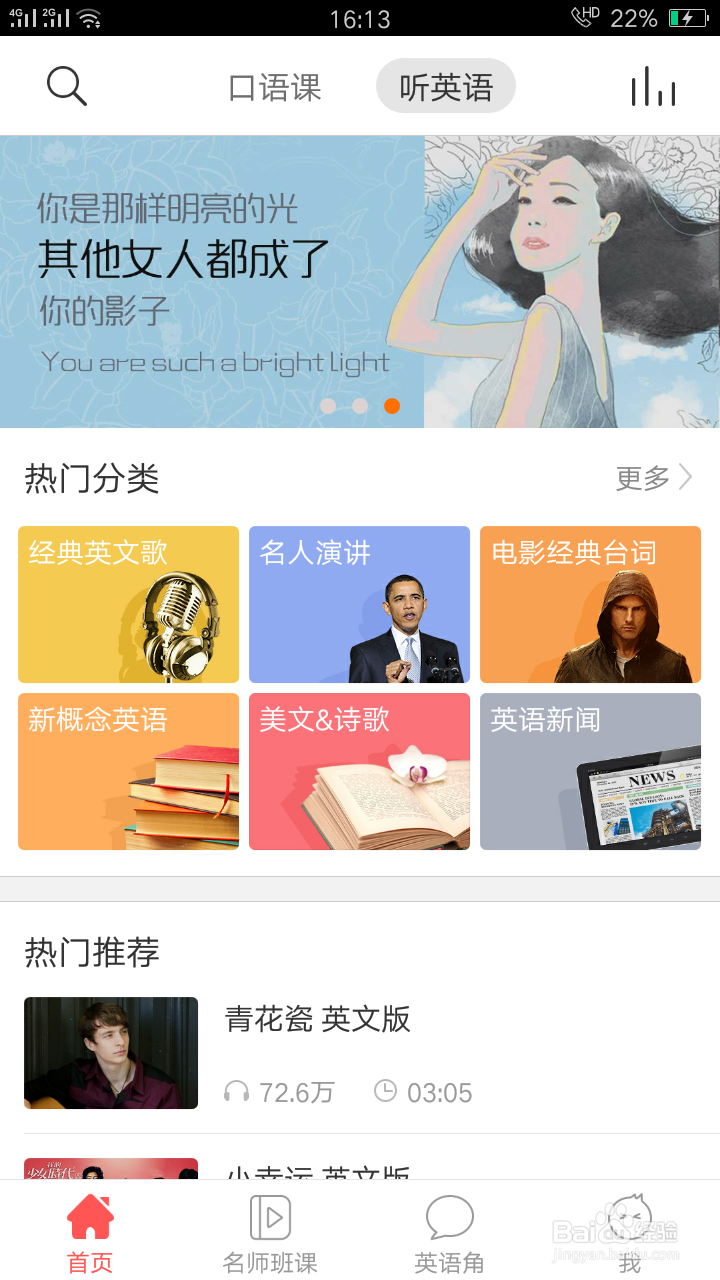Open 英语角 via the chat bubble icon

[x=449, y=1215]
